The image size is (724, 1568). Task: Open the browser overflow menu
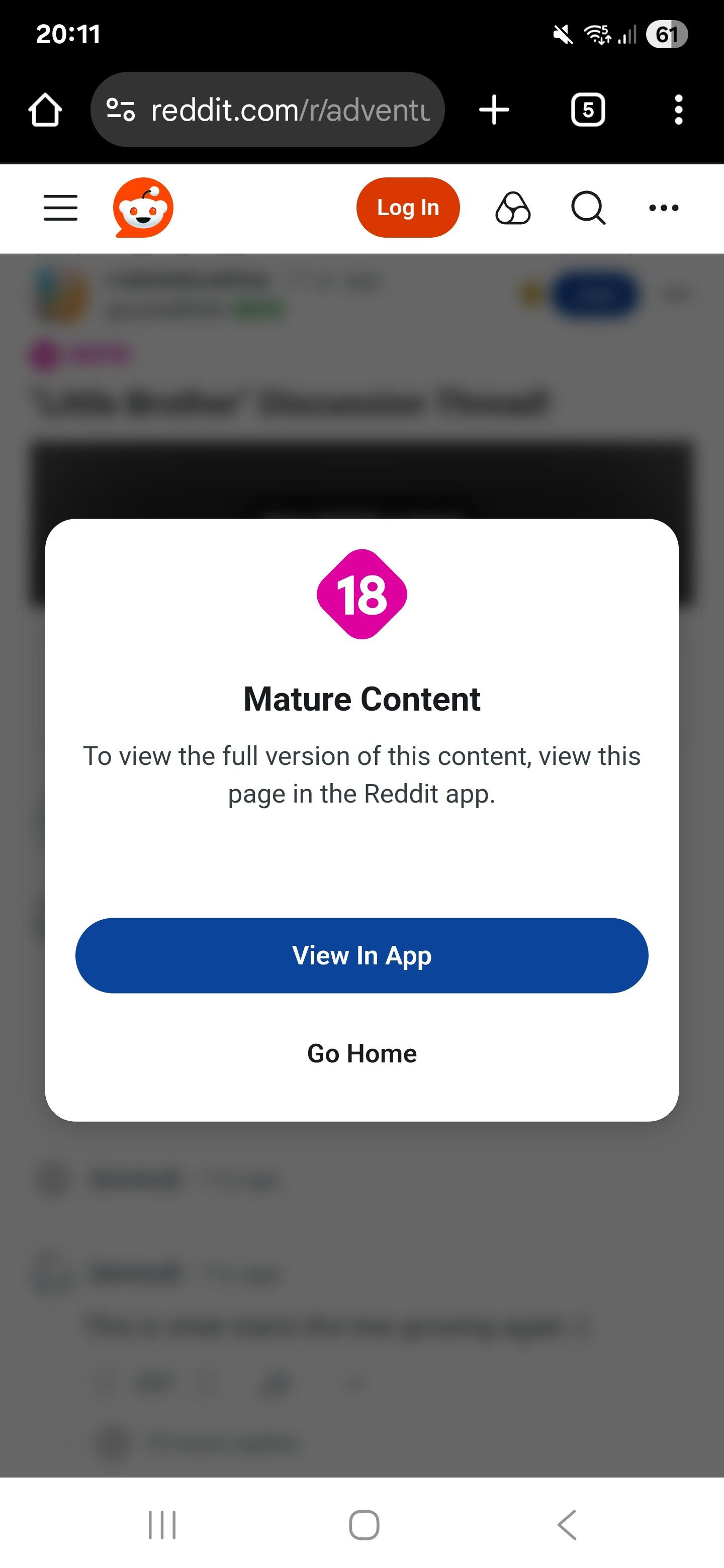(678, 110)
